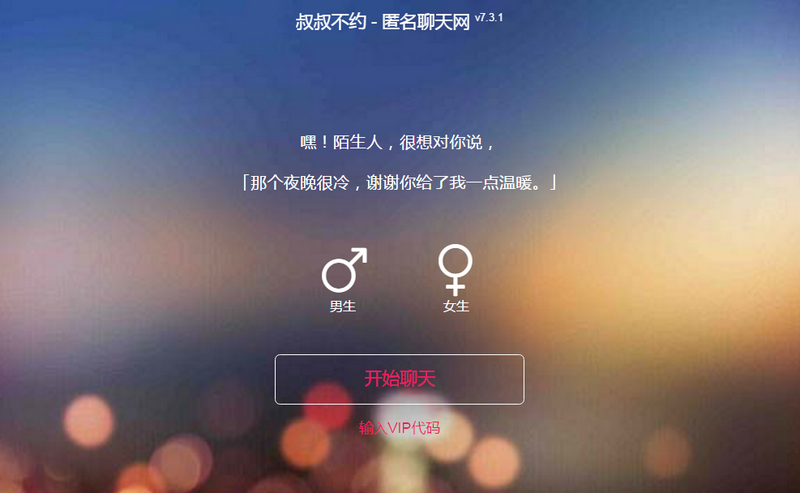Select 女生 (female) gender option
The height and width of the screenshot is (493, 800).
click(x=456, y=278)
